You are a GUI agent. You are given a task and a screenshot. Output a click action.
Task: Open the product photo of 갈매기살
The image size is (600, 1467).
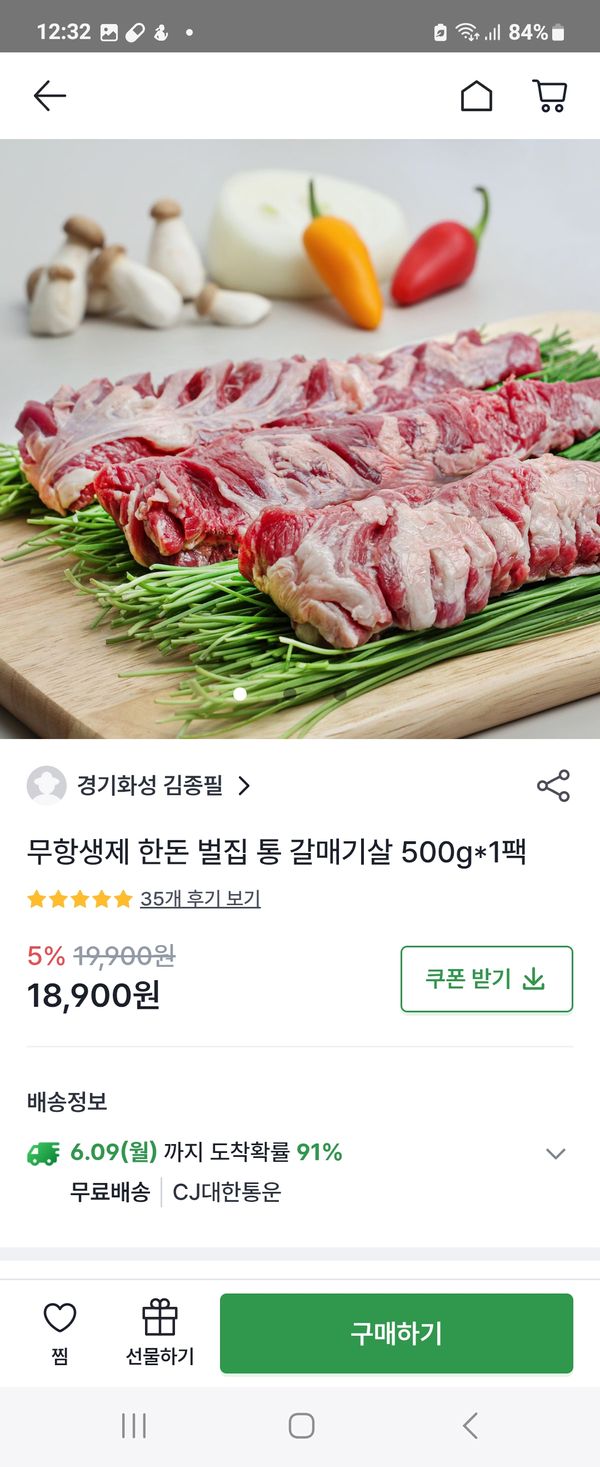click(300, 438)
